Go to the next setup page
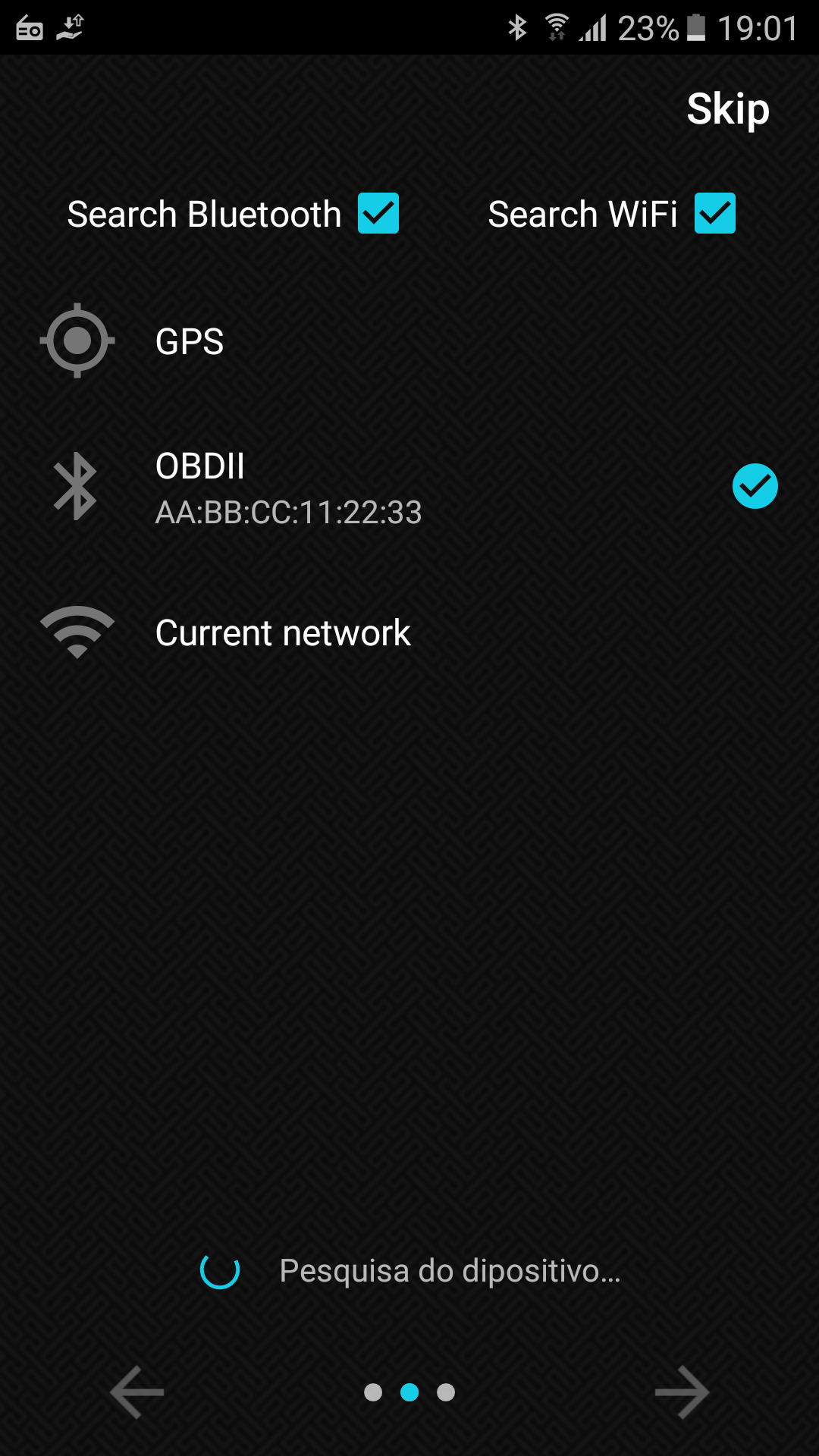Viewport: 819px width, 1456px height. (x=682, y=1392)
